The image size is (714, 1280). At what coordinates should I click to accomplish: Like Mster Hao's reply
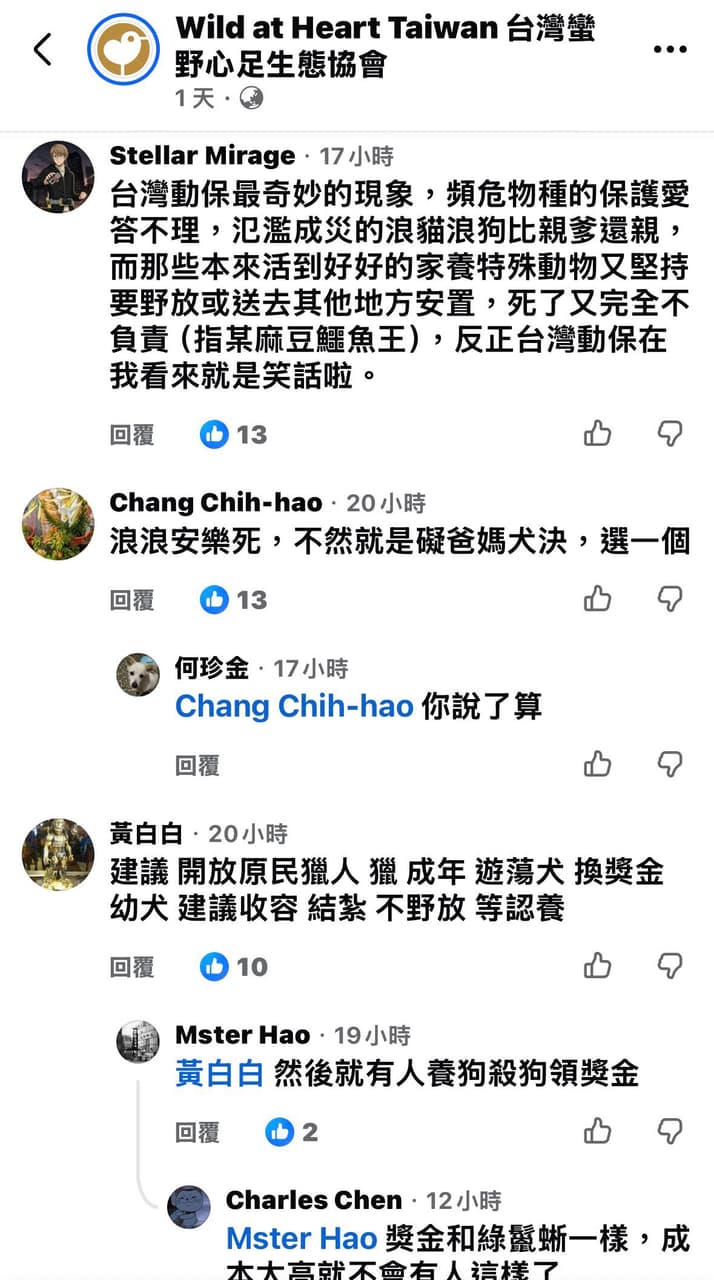pyautogui.click(x=597, y=1130)
